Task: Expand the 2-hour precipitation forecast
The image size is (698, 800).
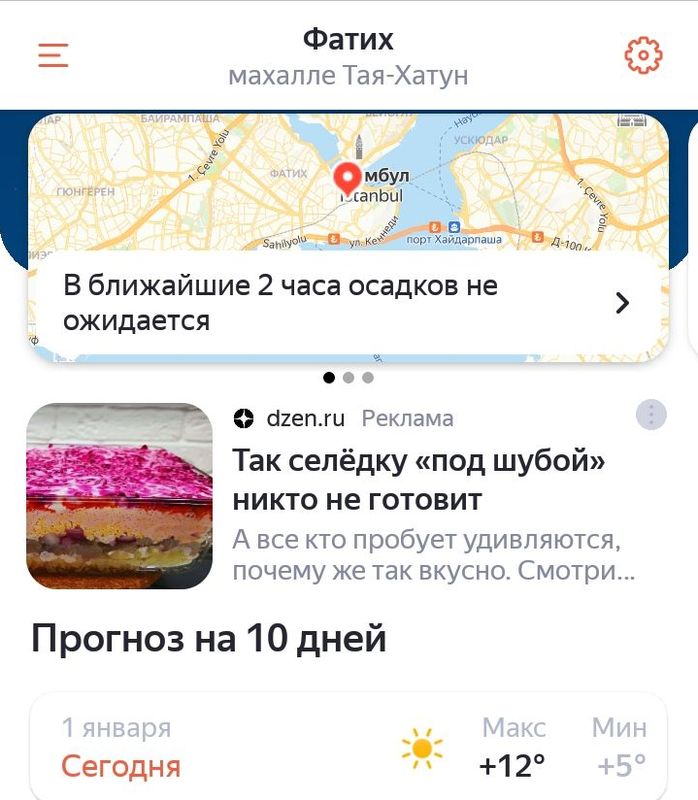Action: click(622, 303)
